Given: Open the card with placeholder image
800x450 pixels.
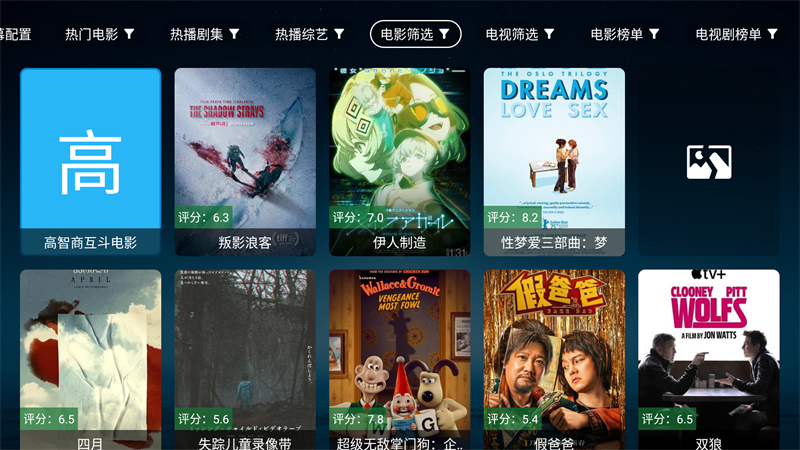Looking at the screenshot, I should (708, 162).
